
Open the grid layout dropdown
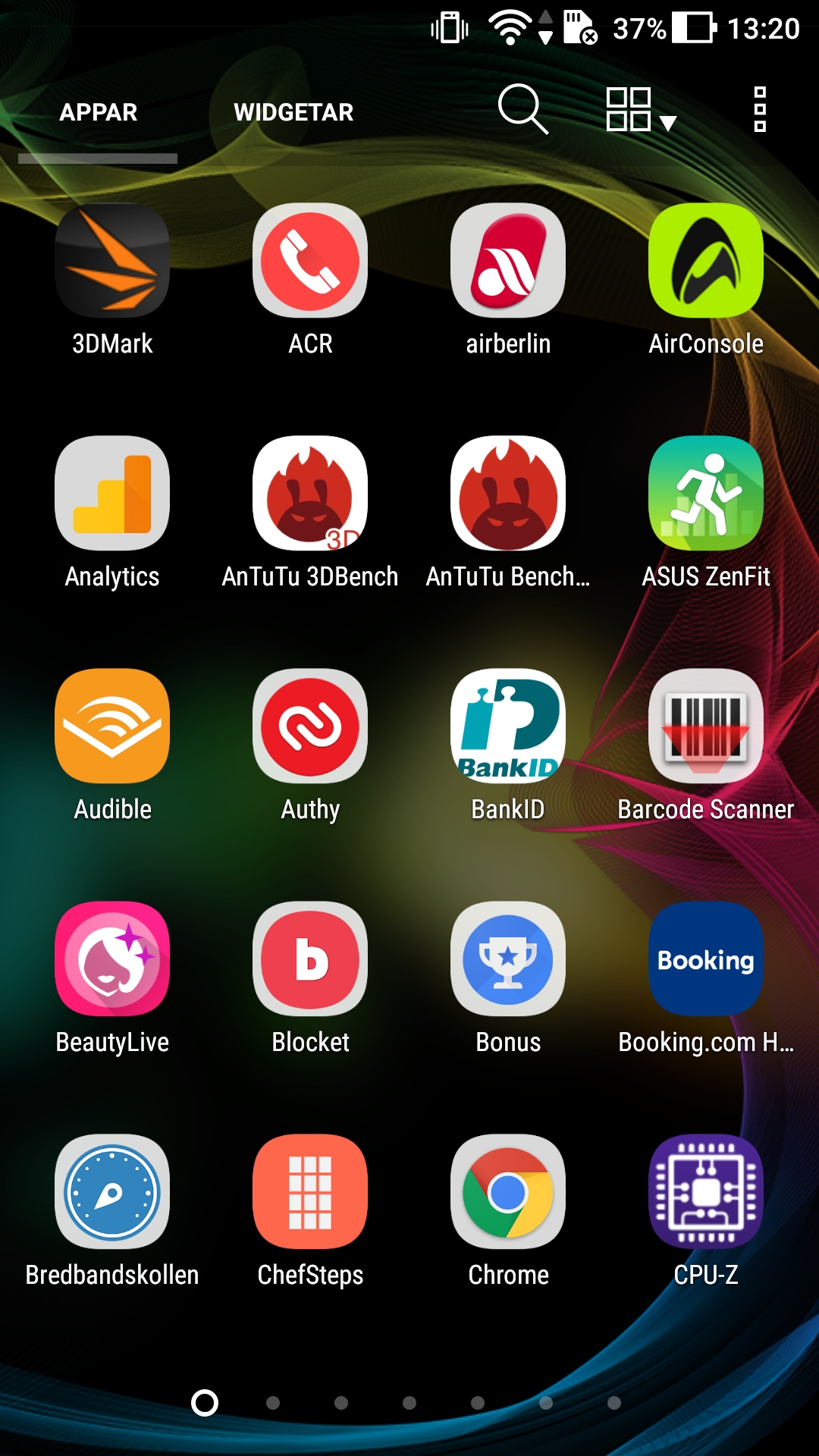coord(640,110)
